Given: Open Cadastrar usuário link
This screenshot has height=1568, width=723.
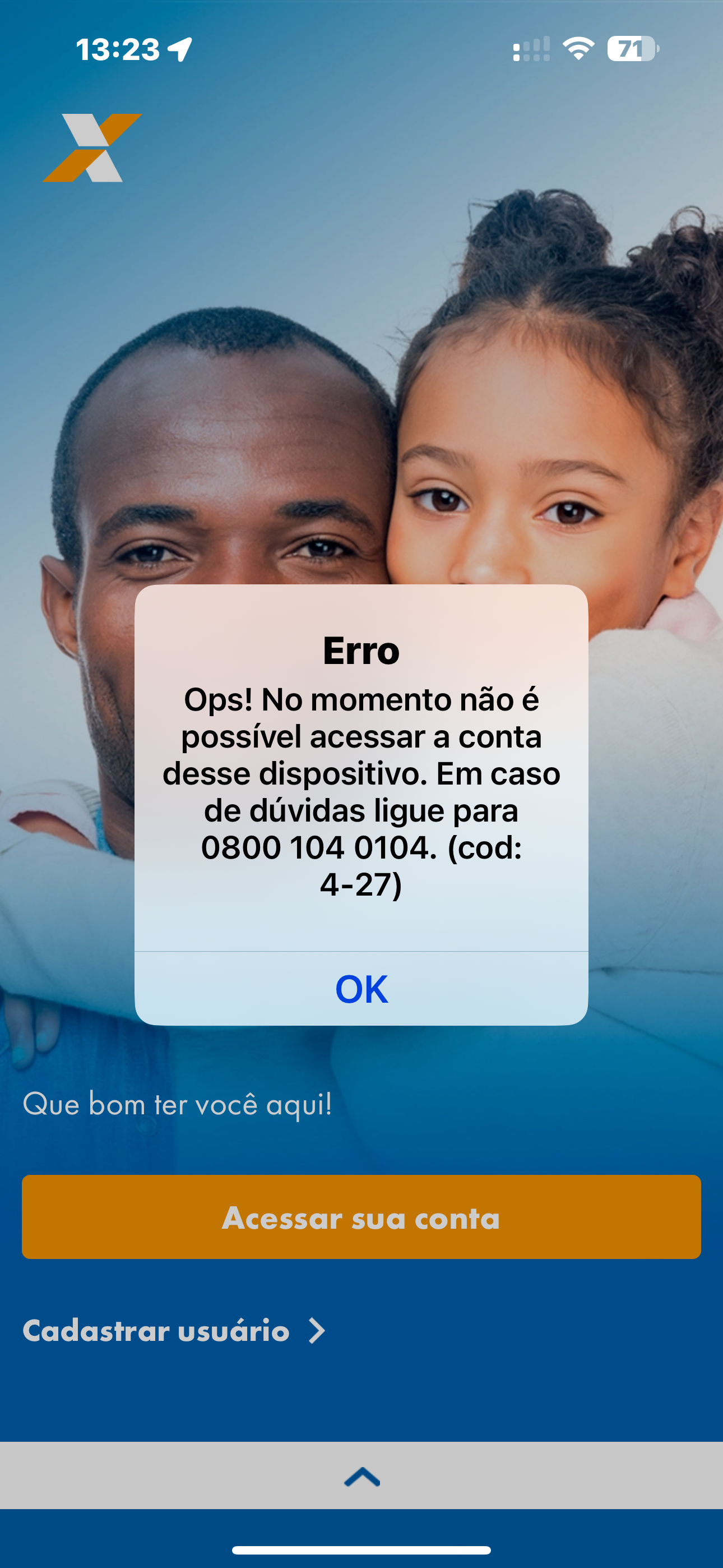Looking at the screenshot, I should pos(174,1331).
